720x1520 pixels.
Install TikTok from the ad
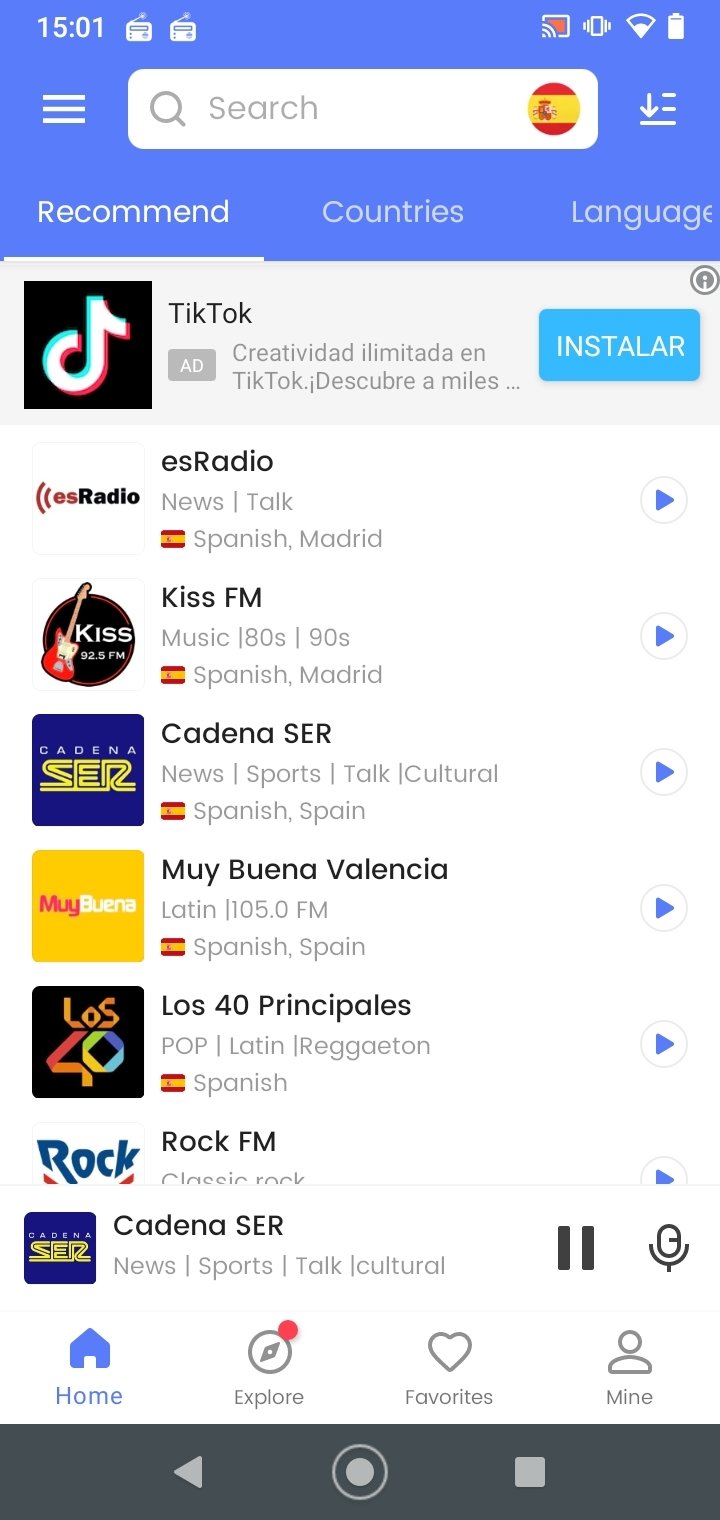619,346
